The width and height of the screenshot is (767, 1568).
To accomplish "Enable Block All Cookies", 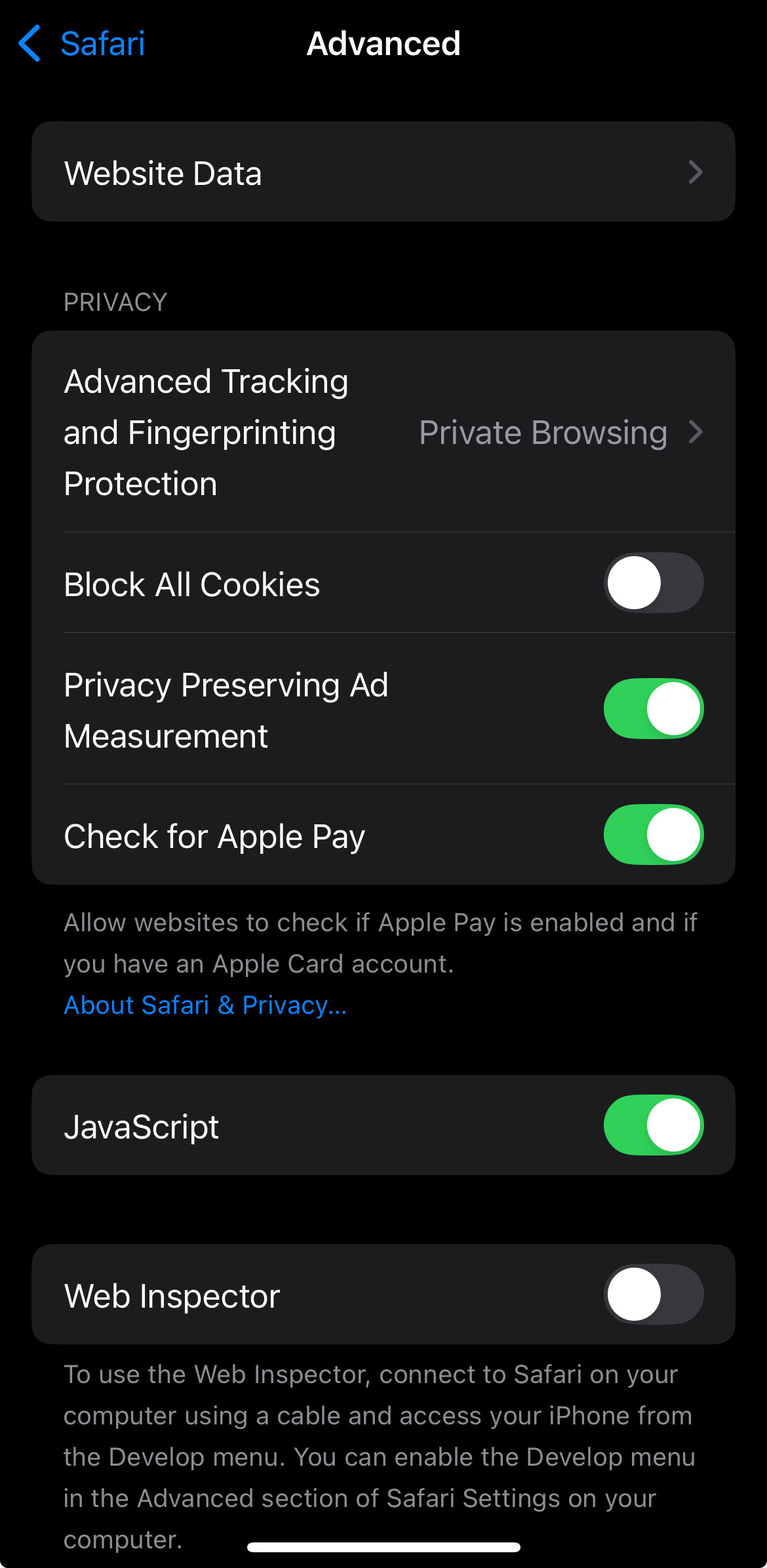I will tap(653, 583).
